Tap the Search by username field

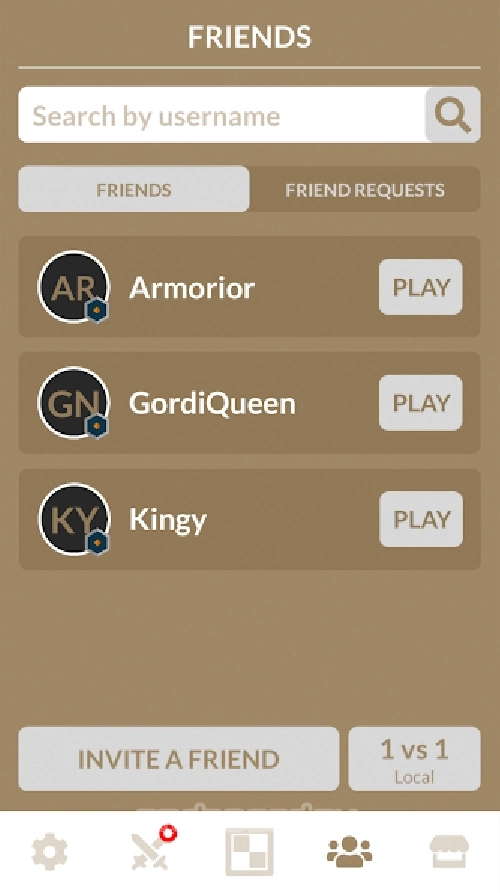222,115
